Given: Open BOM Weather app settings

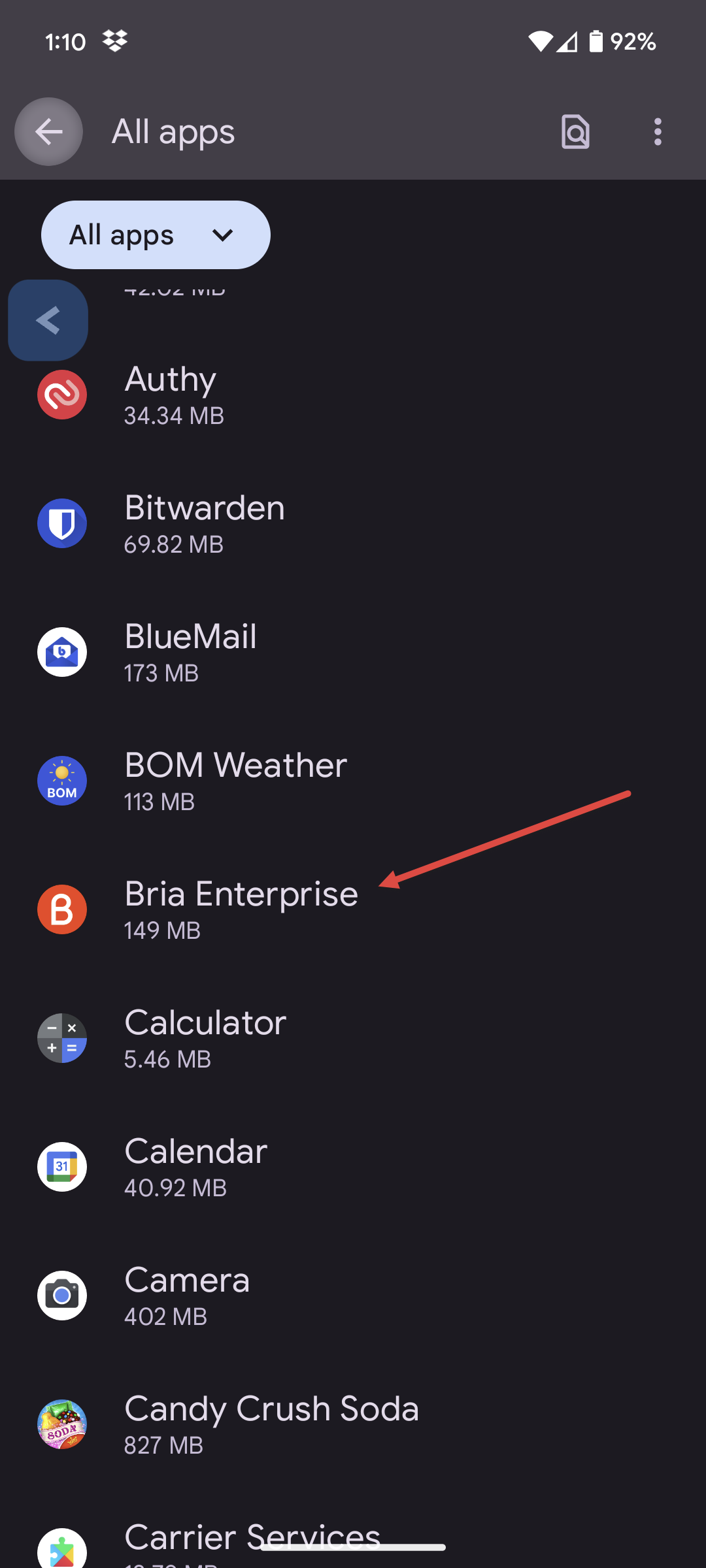Looking at the screenshot, I should click(x=353, y=781).
